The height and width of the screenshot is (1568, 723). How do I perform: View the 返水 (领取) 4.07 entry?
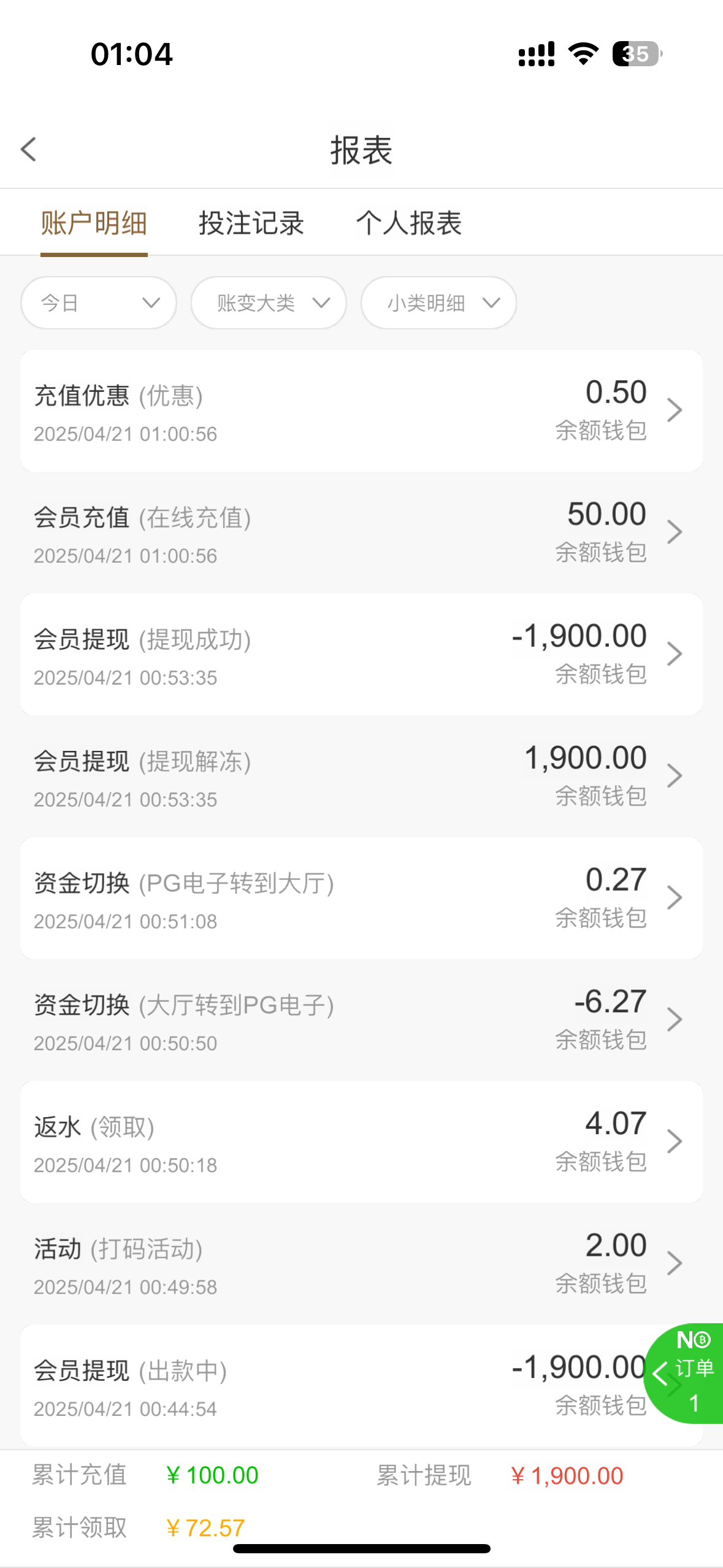tap(361, 1142)
